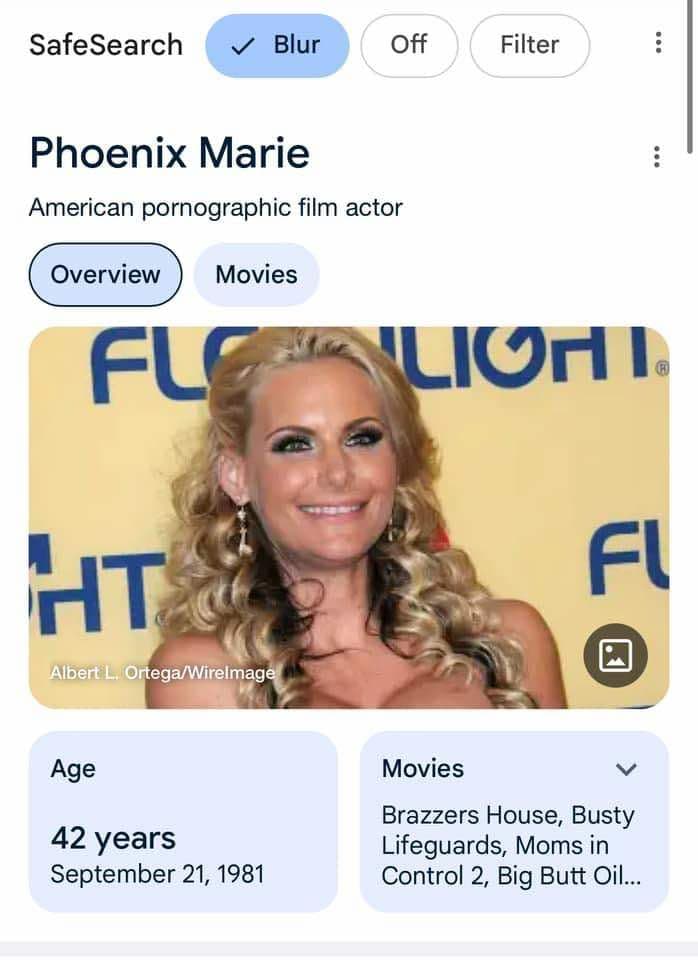Switch to the Movies tab
The width and height of the screenshot is (698, 960).
click(x=256, y=275)
